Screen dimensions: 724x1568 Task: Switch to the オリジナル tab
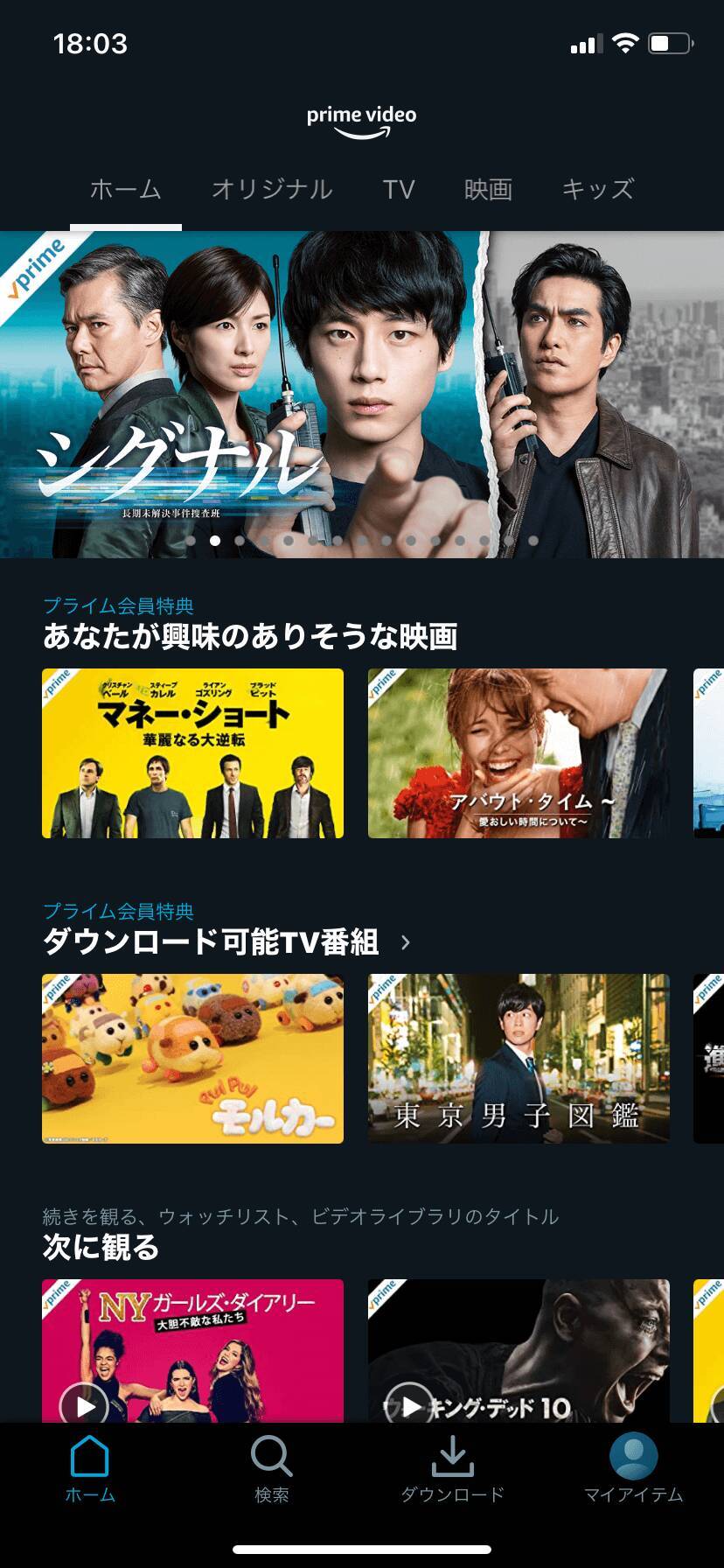[x=272, y=190]
